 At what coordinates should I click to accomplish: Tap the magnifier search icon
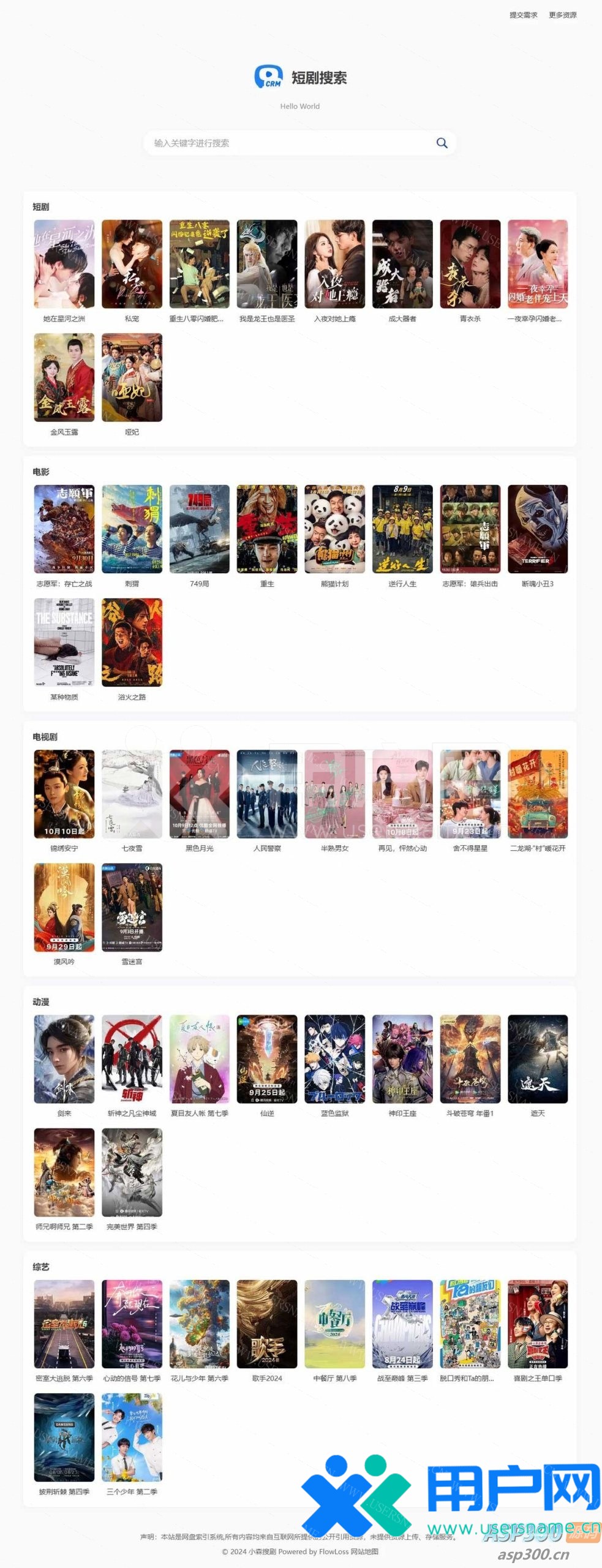pyautogui.click(x=442, y=143)
